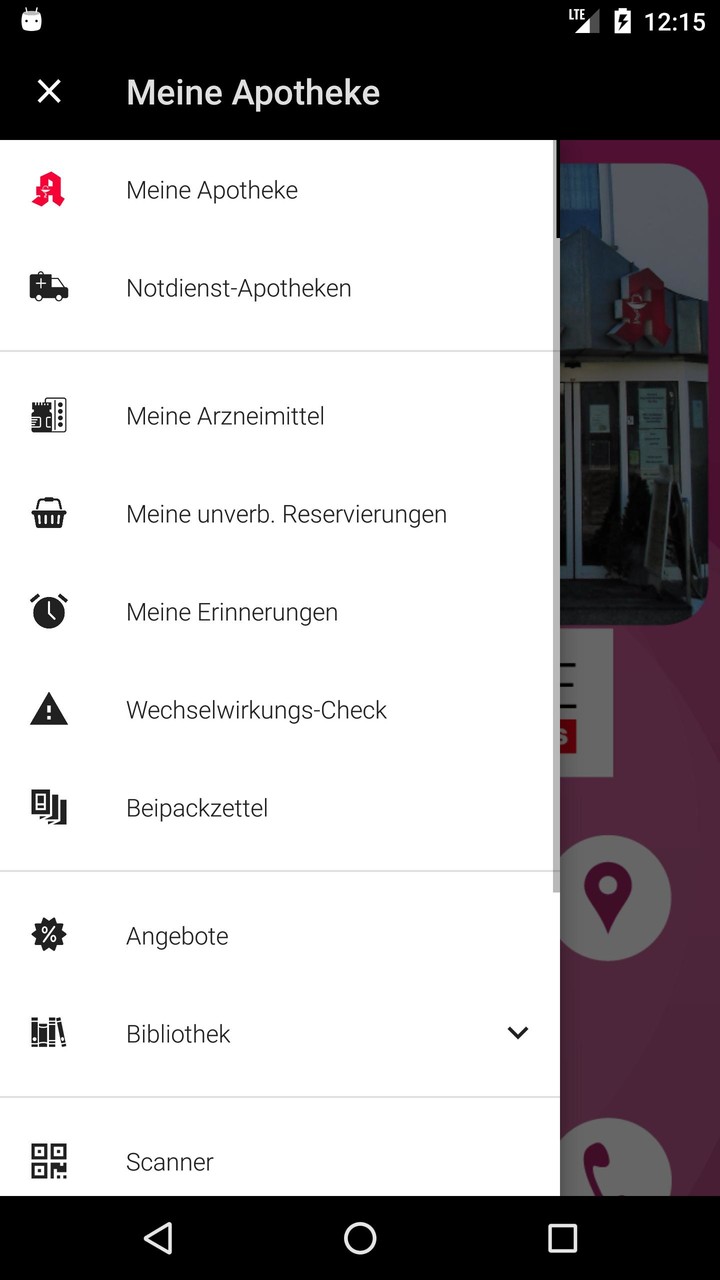The width and height of the screenshot is (720, 1280).
Task: Tap the ambulance icon for Notdienst-Apotheken
Action: coord(48,287)
